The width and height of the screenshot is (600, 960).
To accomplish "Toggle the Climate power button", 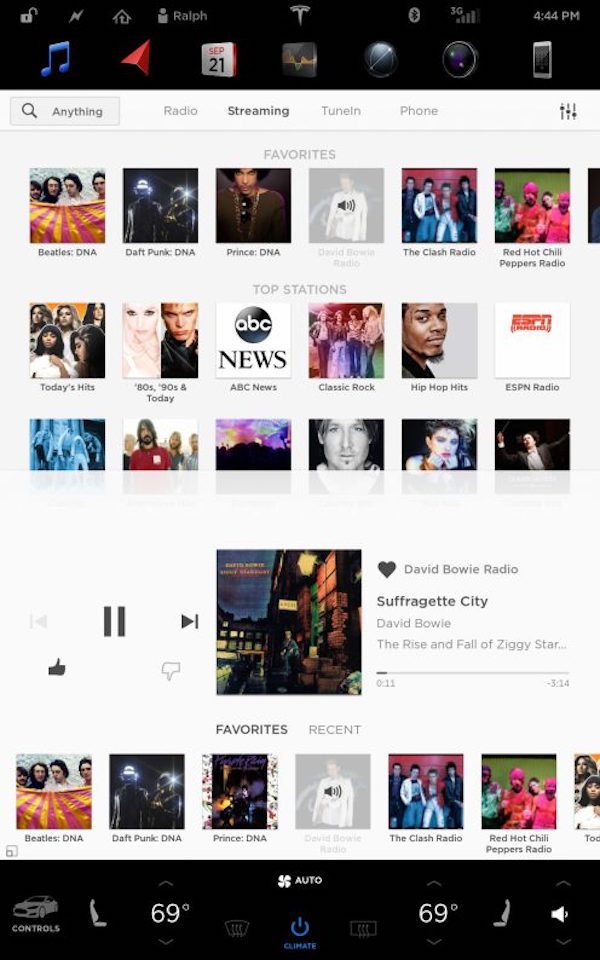I will click(299, 927).
